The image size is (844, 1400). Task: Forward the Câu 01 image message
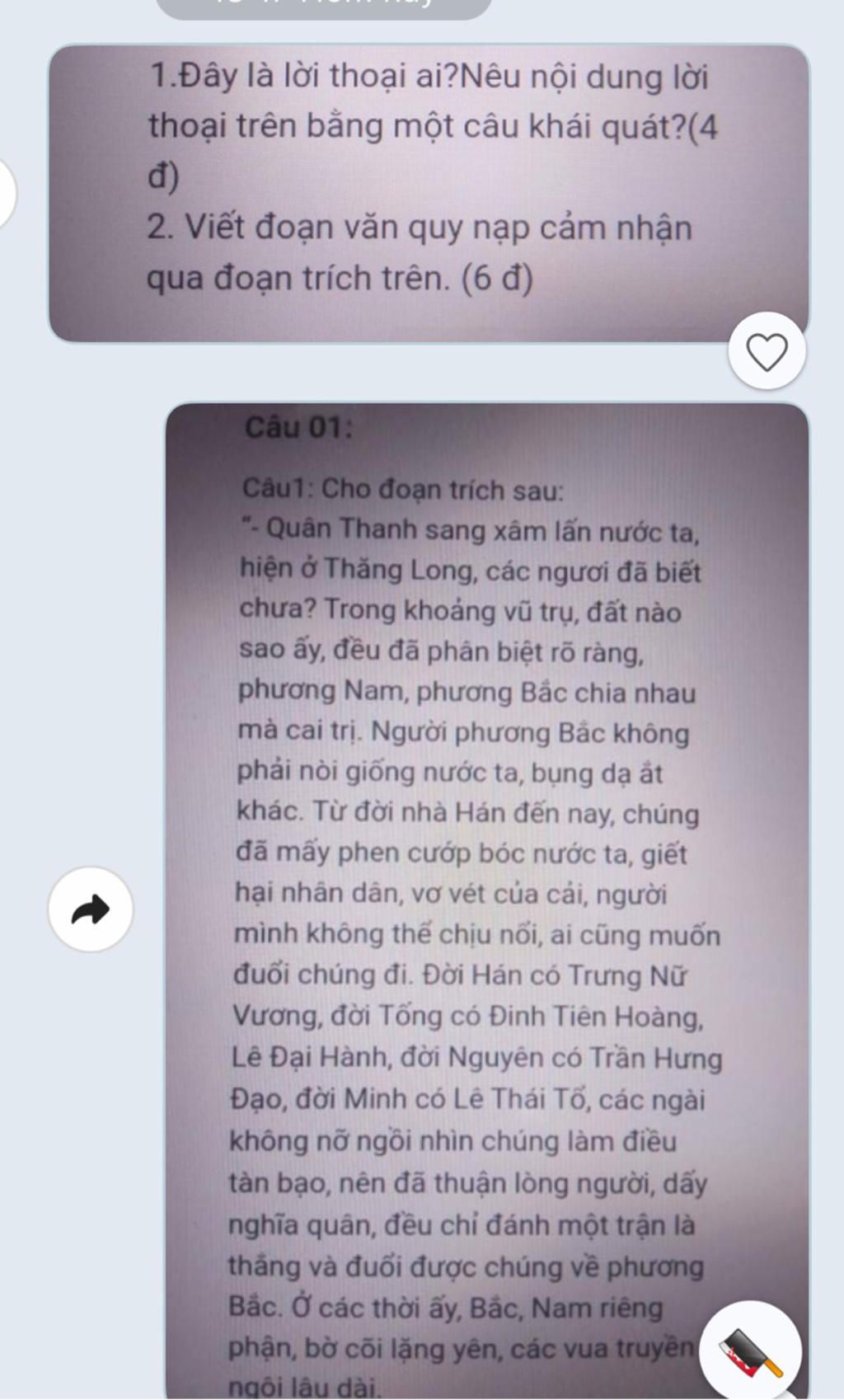click(x=91, y=909)
